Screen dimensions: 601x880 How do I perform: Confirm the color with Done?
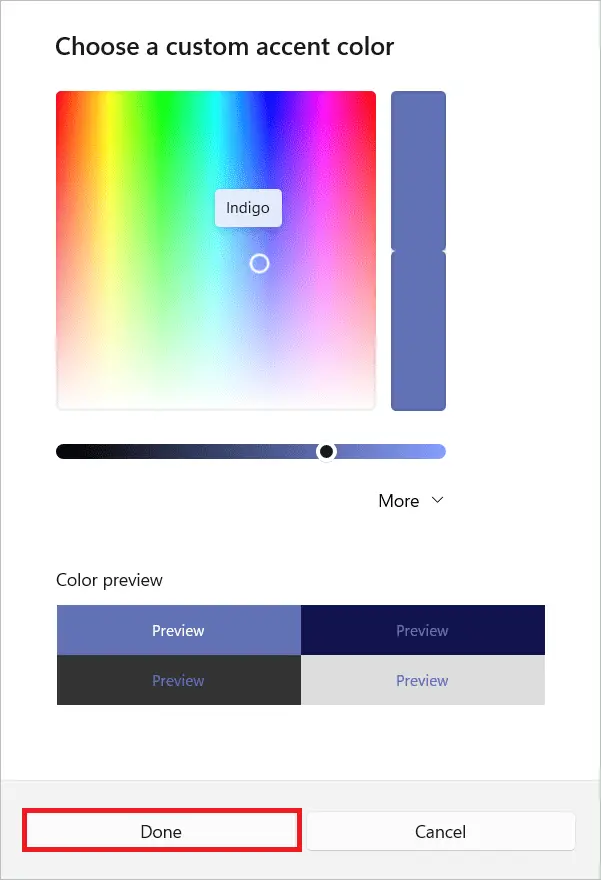tap(161, 831)
